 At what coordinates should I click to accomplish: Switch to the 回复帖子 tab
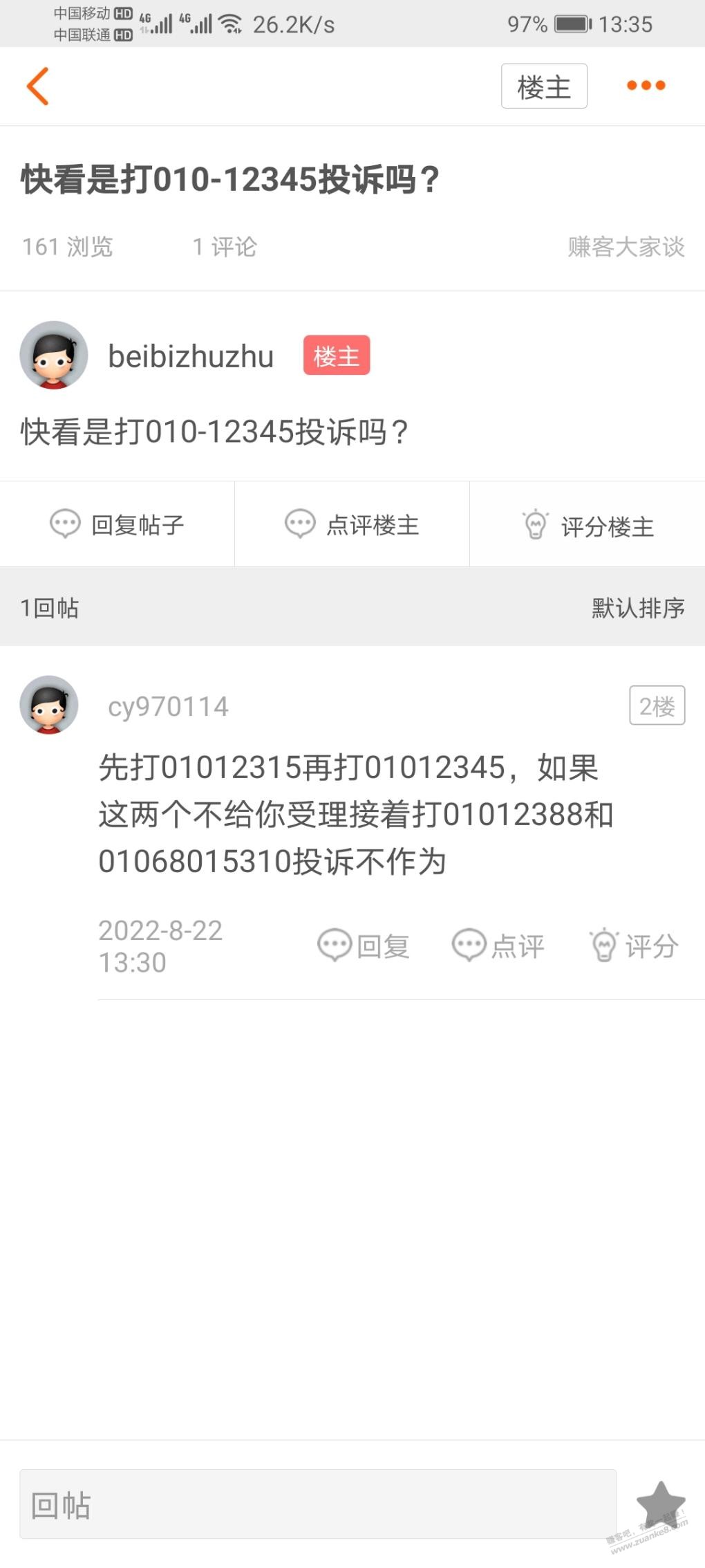click(x=117, y=524)
